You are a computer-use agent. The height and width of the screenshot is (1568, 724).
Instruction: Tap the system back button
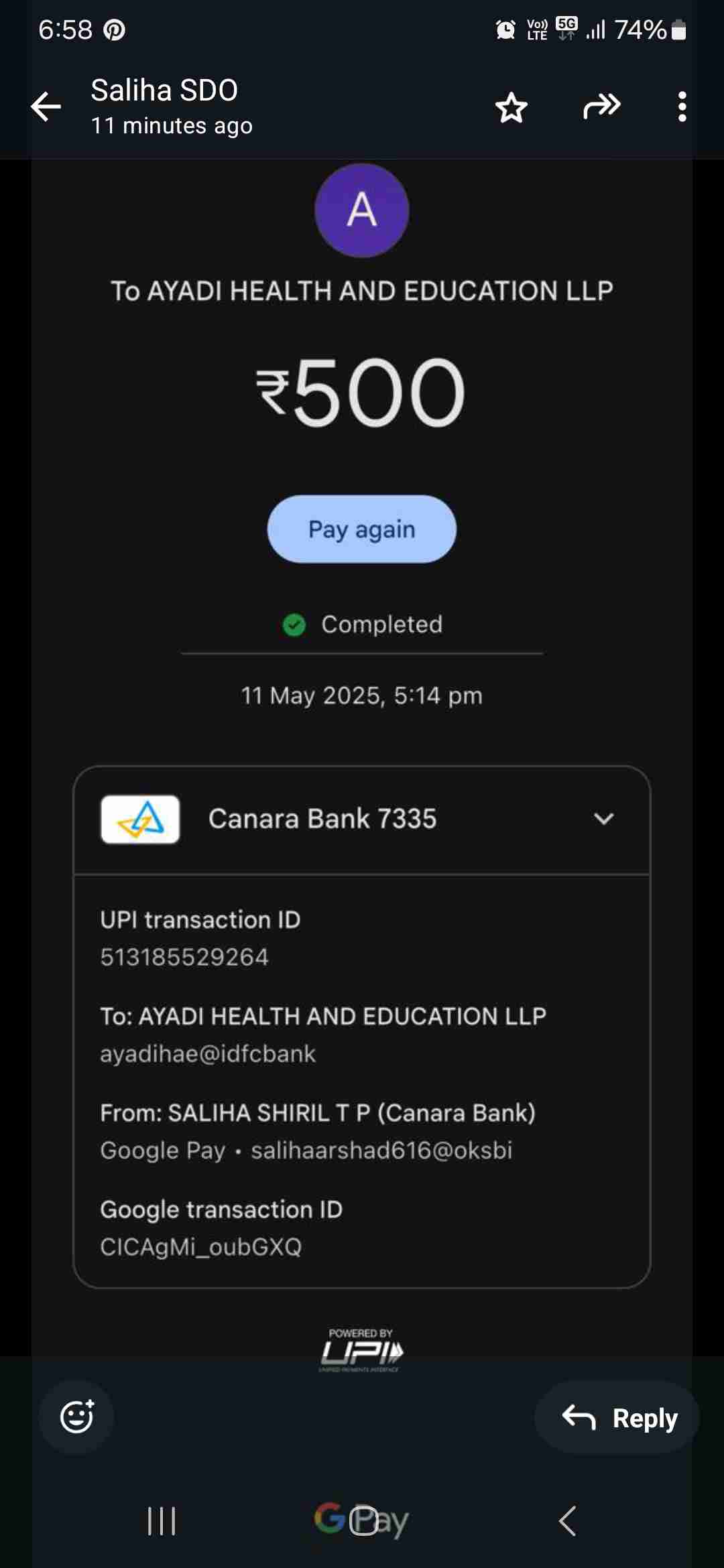tap(567, 1521)
